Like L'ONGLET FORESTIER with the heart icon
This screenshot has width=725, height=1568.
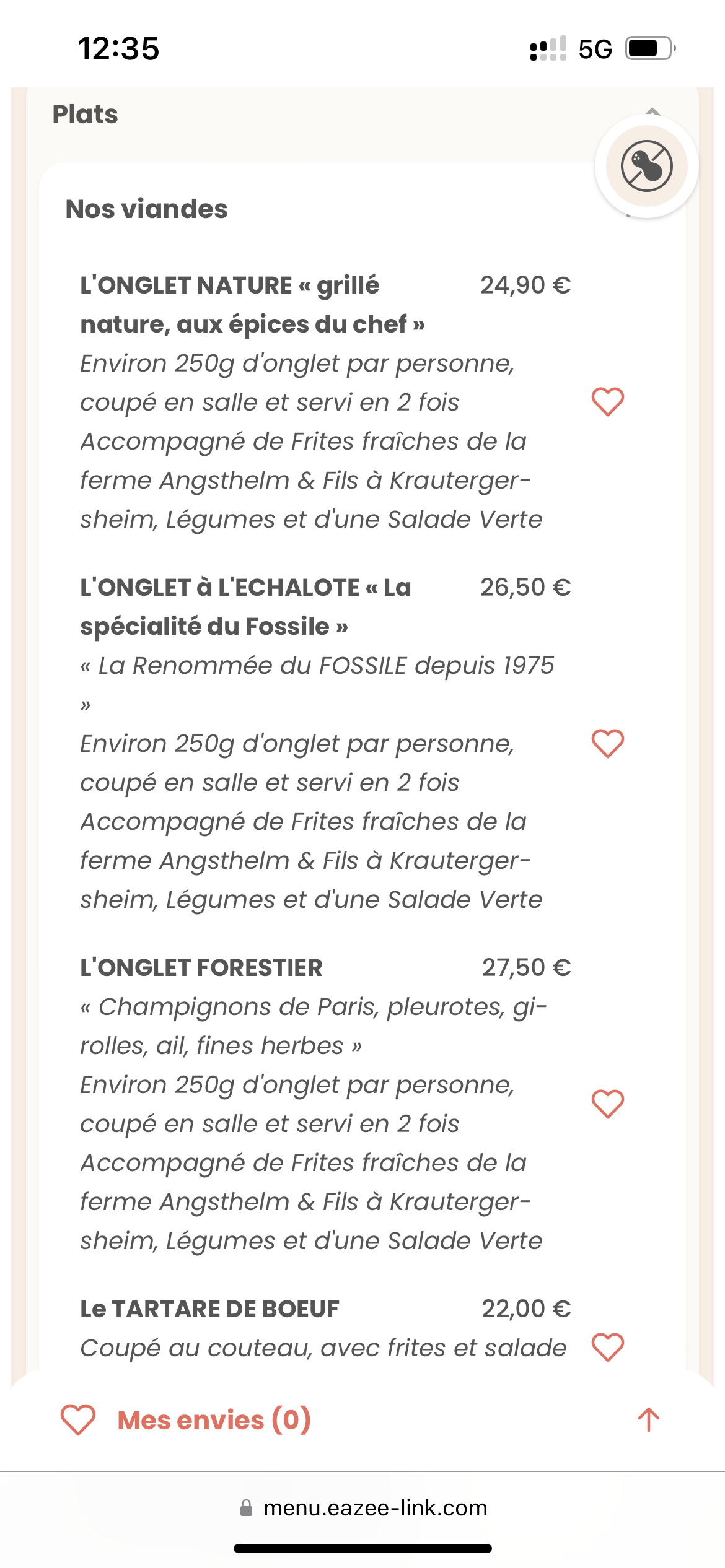[607, 1104]
